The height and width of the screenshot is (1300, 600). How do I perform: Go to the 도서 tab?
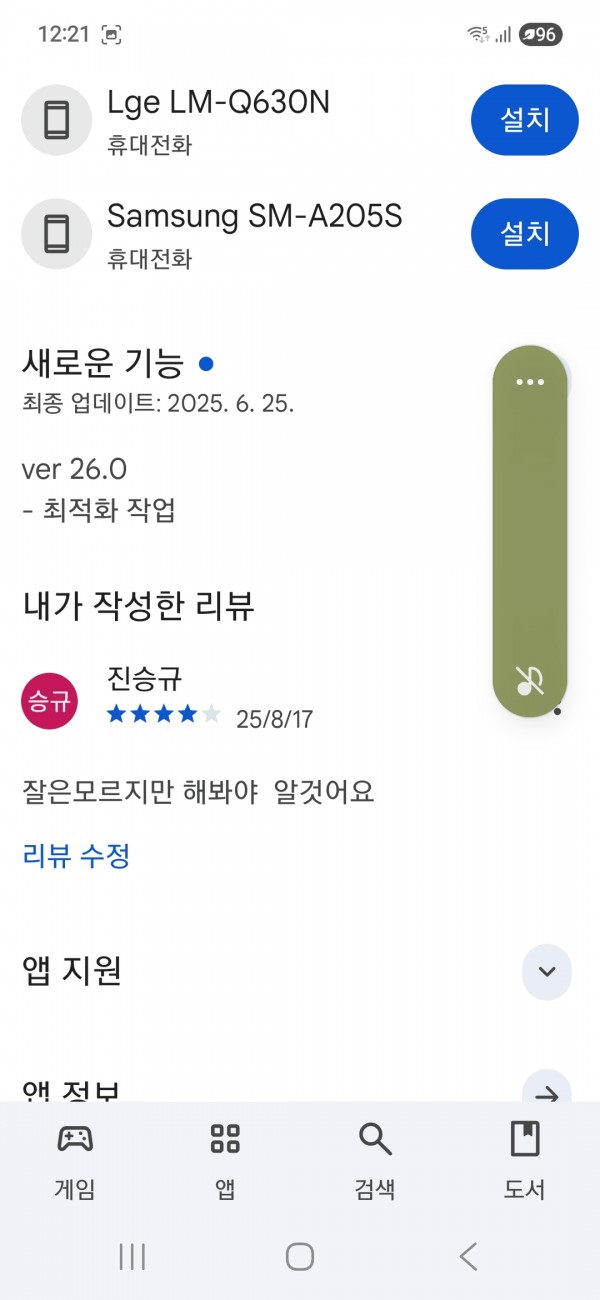(525, 1160)
